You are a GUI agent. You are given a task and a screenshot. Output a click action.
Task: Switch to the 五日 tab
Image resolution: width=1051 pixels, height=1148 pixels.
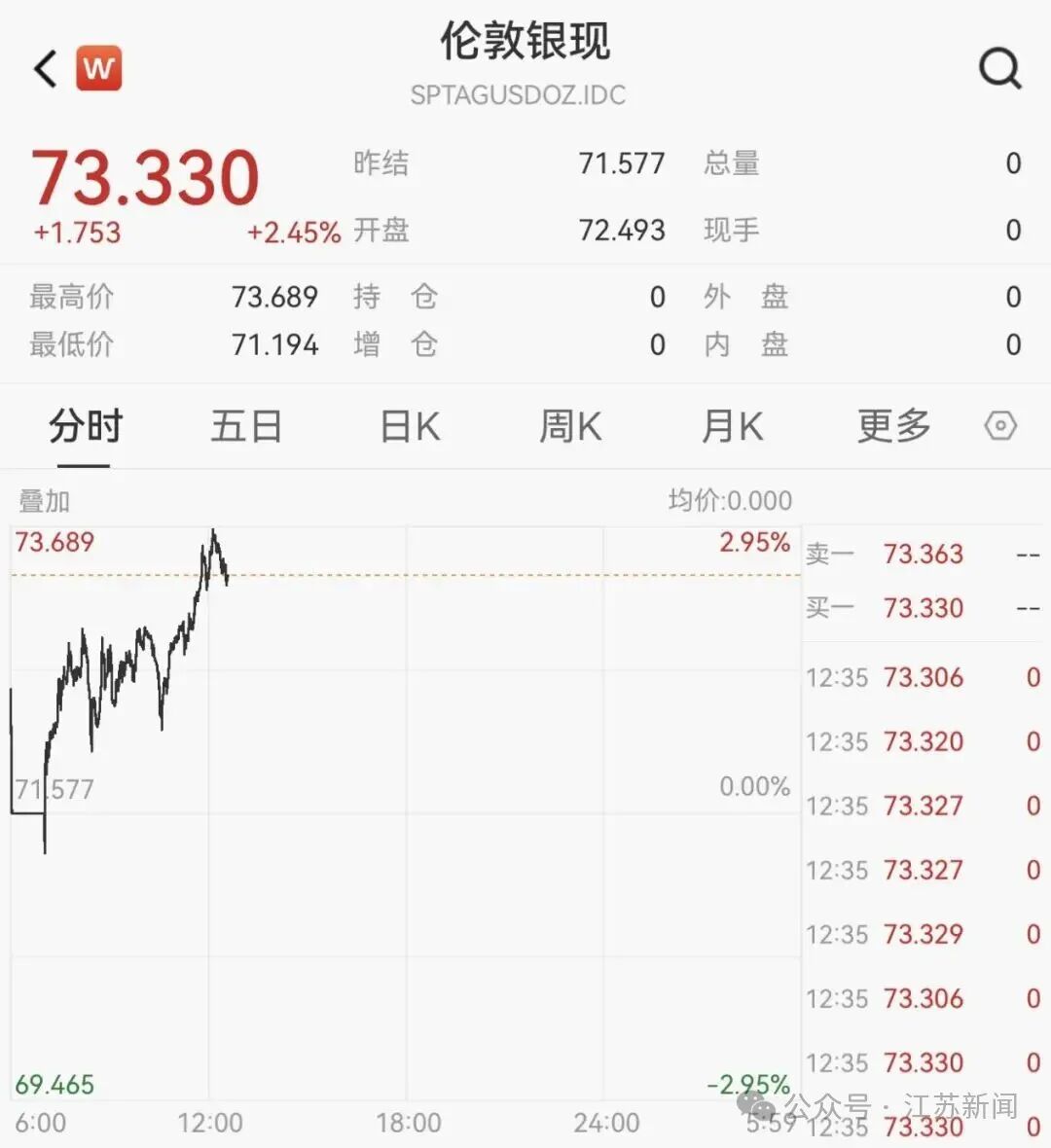[246, 426]
